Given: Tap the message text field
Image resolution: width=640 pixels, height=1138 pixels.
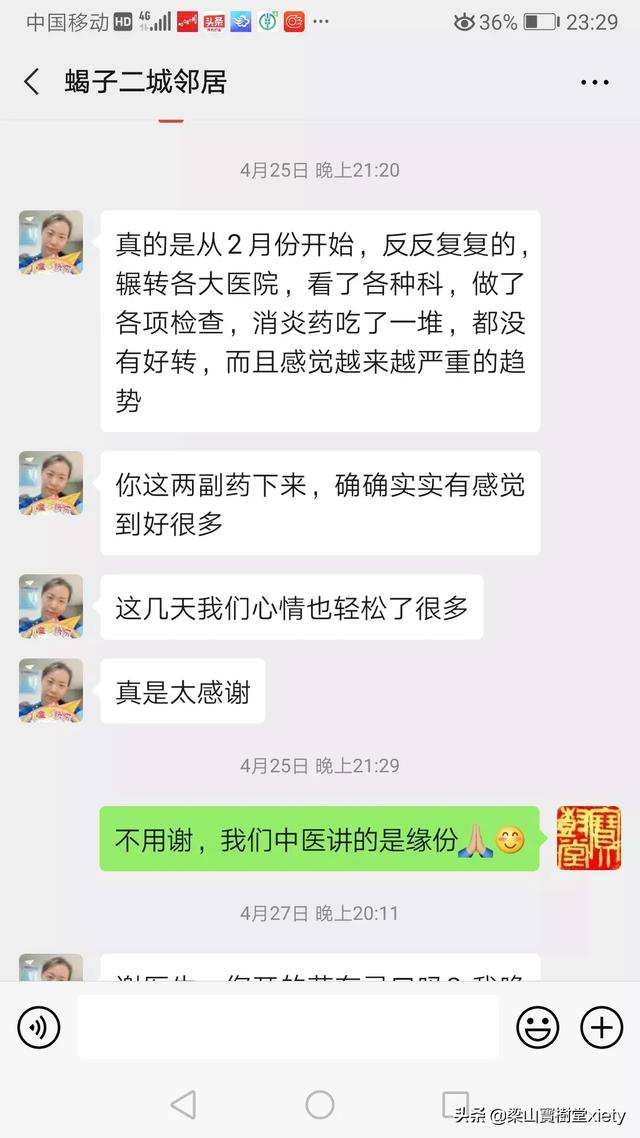Looking at the screenshot, I should click(288, 1026).
